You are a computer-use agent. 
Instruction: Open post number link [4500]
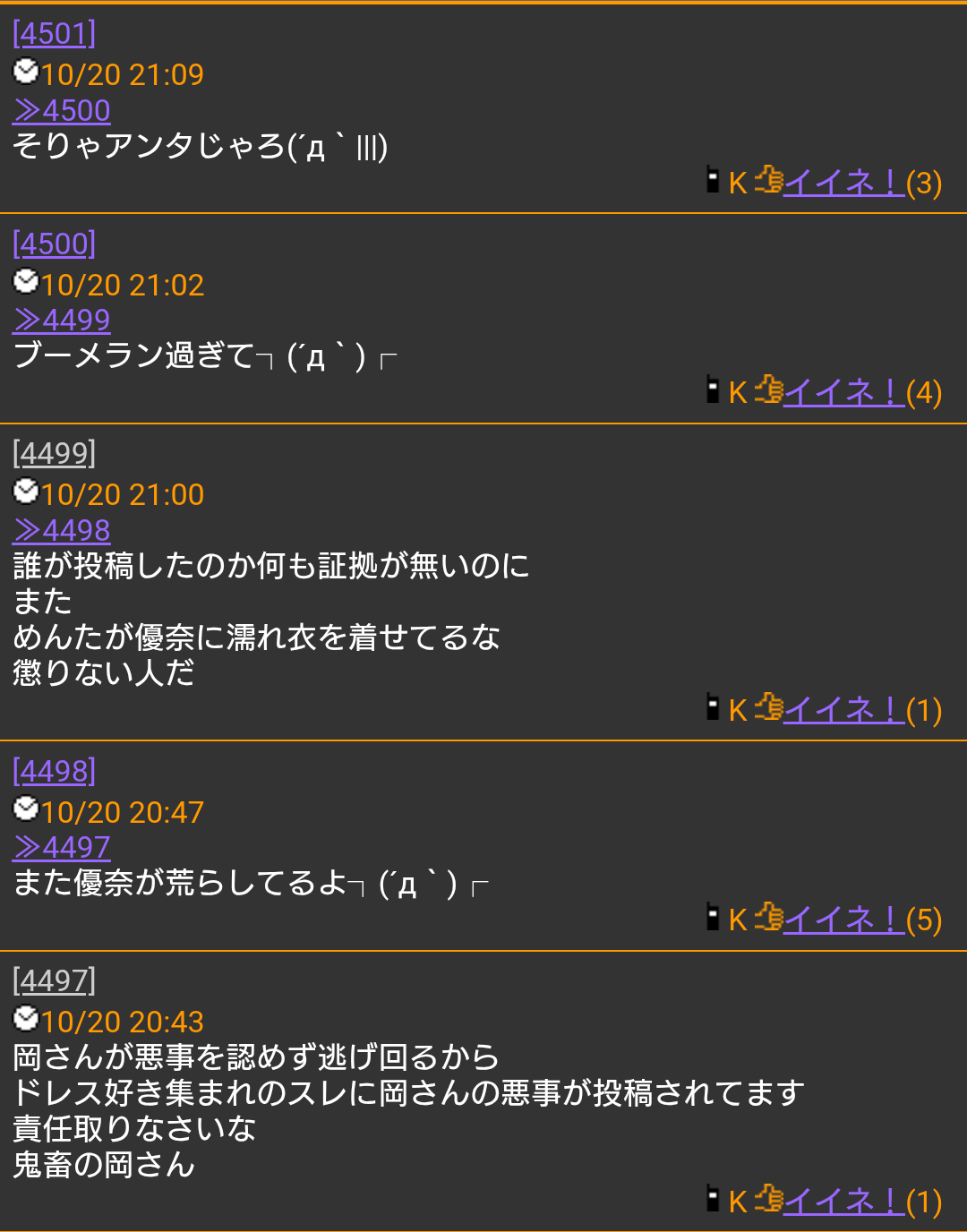pyautogui.click(x=54, y=244)
